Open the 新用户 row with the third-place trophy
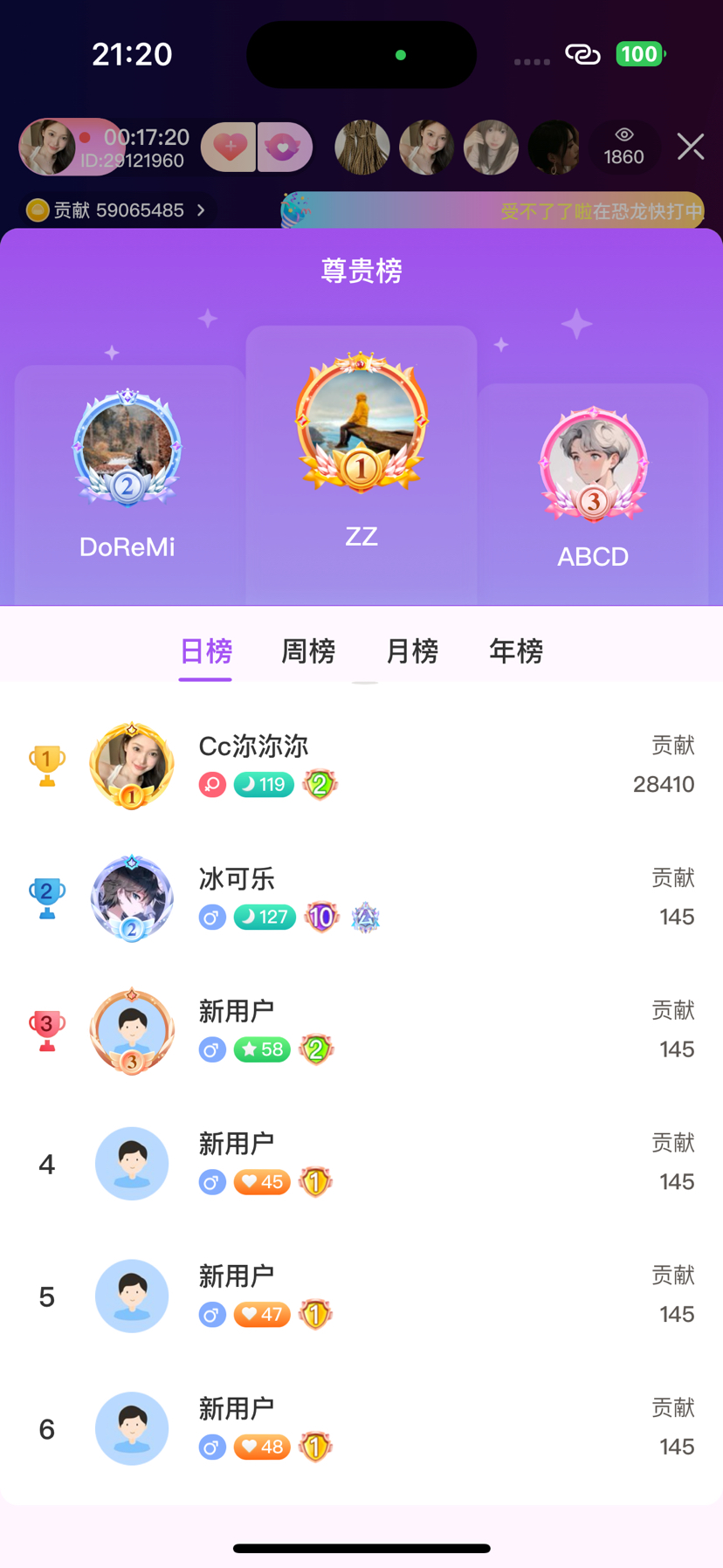The width and height of the screenshot is (723, 1568). tap(361, 1030)
